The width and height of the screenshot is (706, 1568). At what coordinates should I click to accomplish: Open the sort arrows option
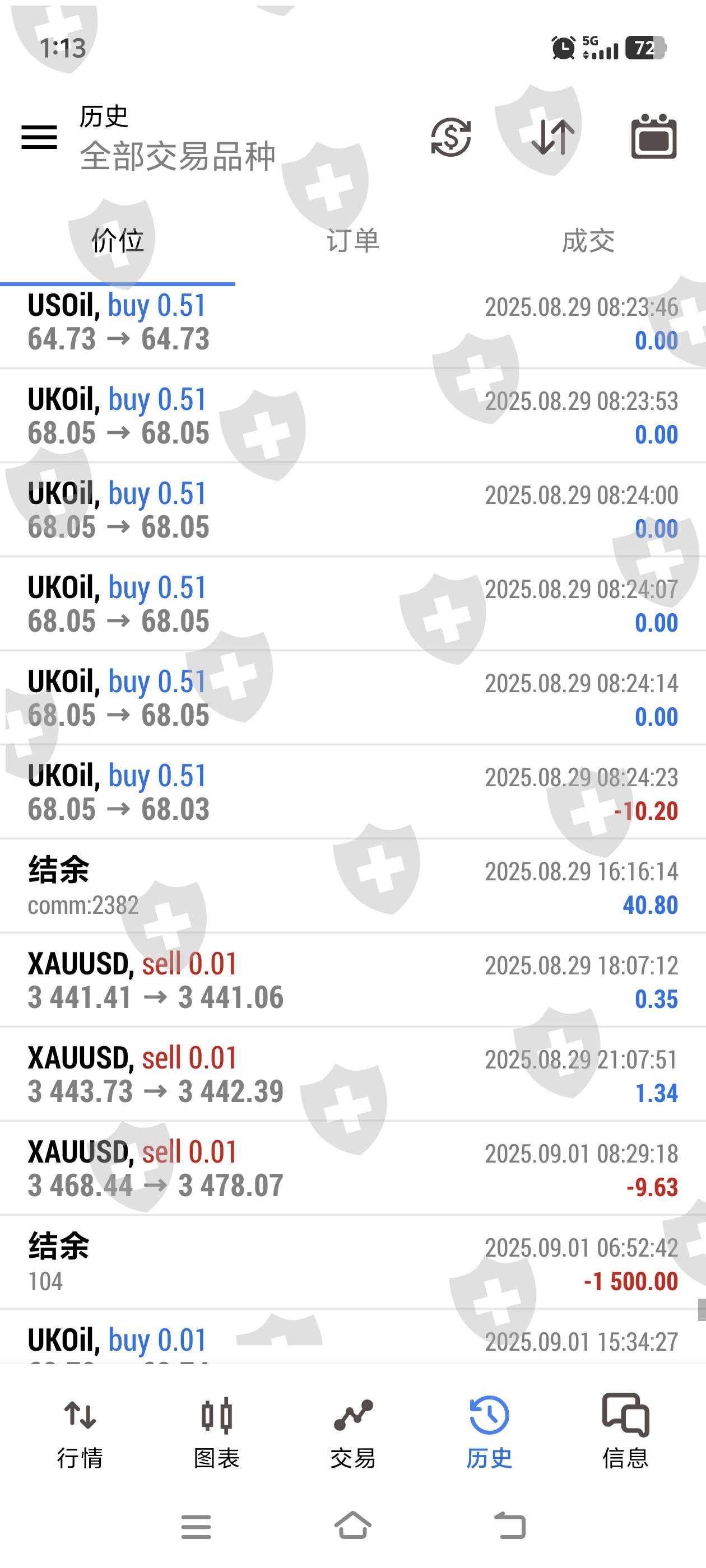tap(552, 136)
